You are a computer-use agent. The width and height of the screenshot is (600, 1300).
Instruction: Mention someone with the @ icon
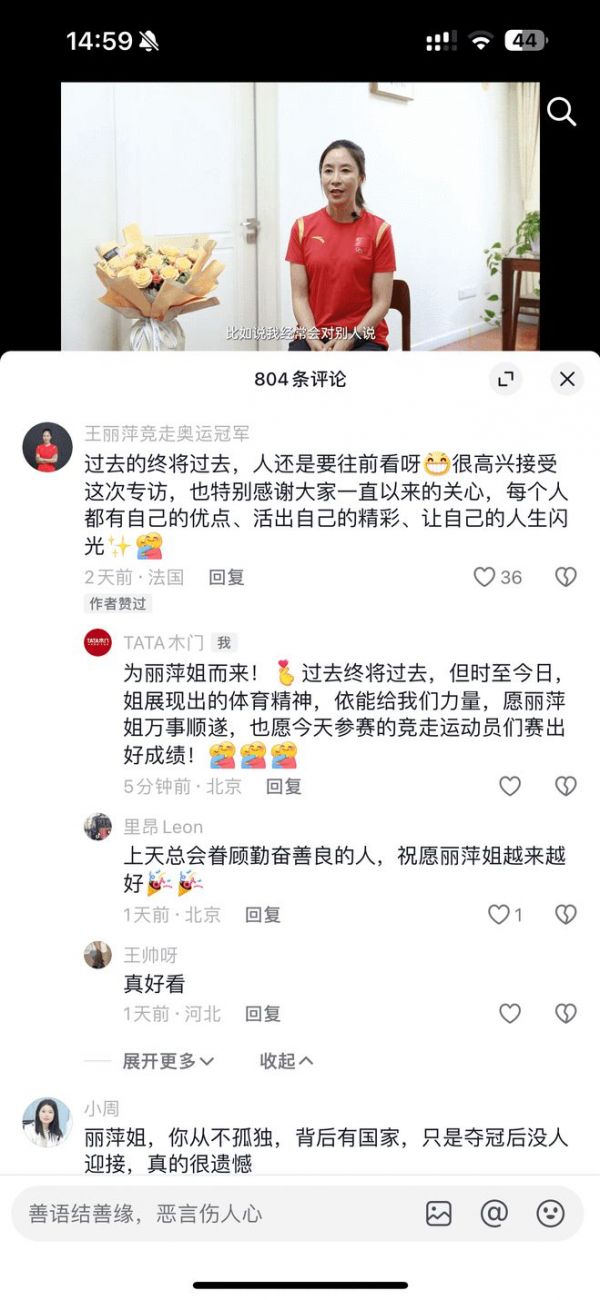[x=494, y=1214]
